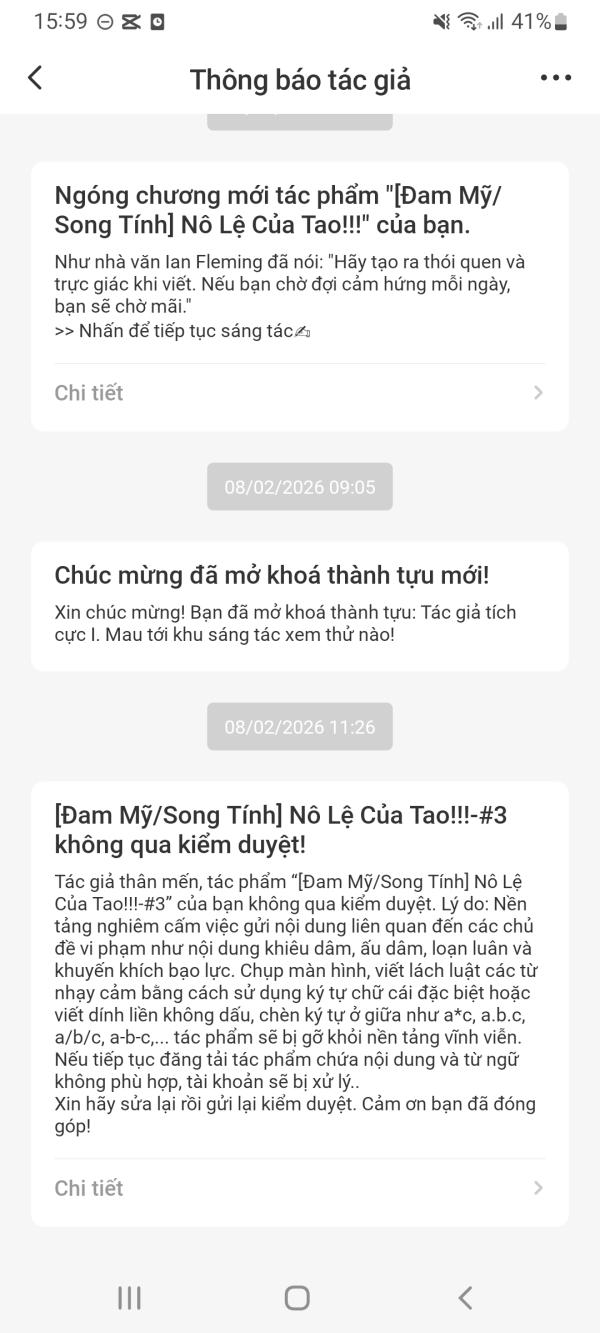Open the Chúc mừng thành tựu mới card
This screenshot has width=600, height=1333.
tap(299, 605)
